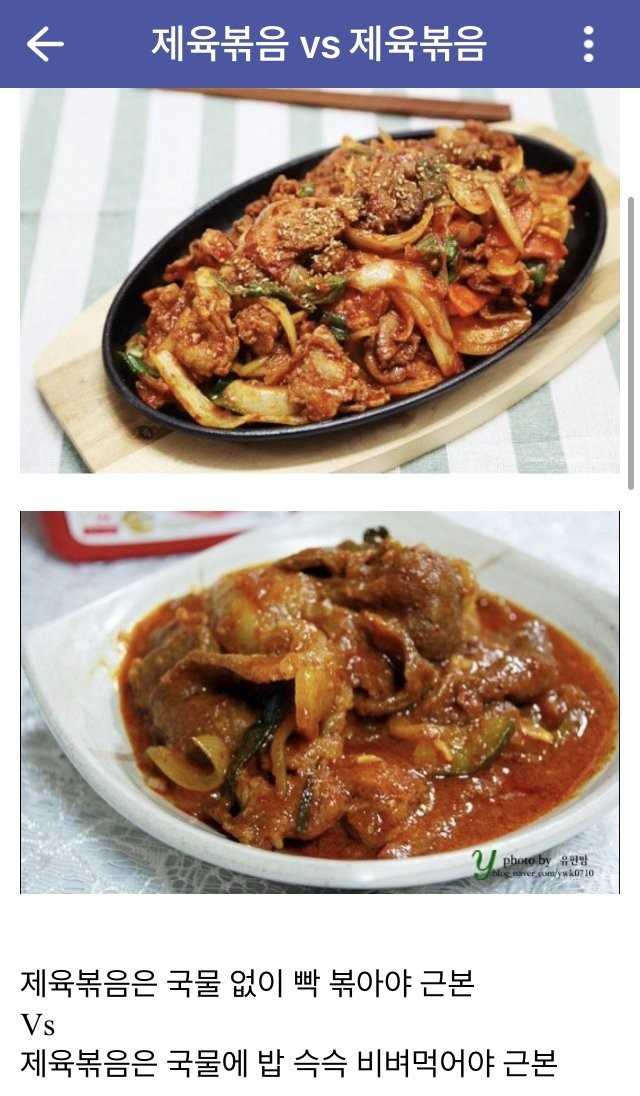The height and width of the screenshot is (1096, 640).
Task: Open the dry stir-fried pork photo
Action: click(x=319, y=280)
